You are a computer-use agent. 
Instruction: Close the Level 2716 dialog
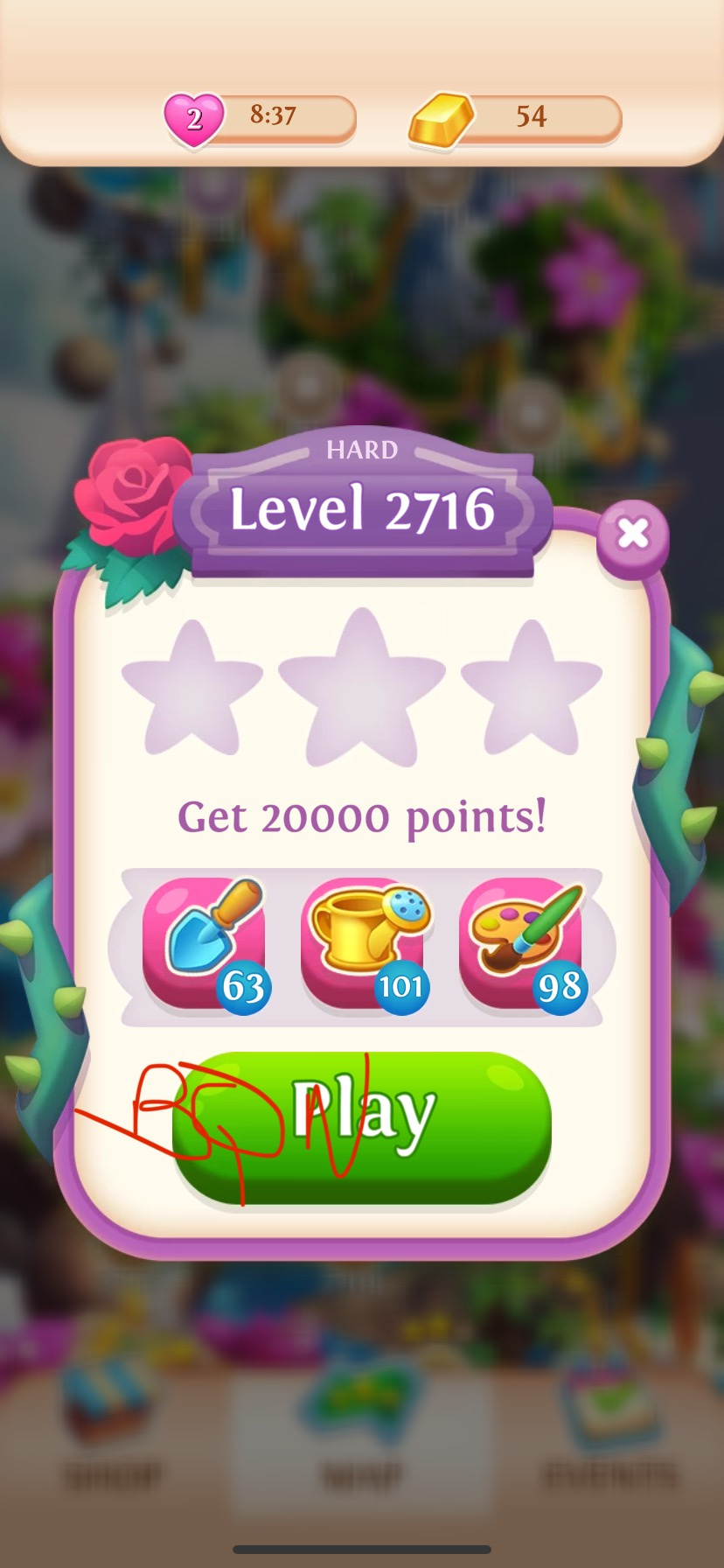(x=632, y=534)
